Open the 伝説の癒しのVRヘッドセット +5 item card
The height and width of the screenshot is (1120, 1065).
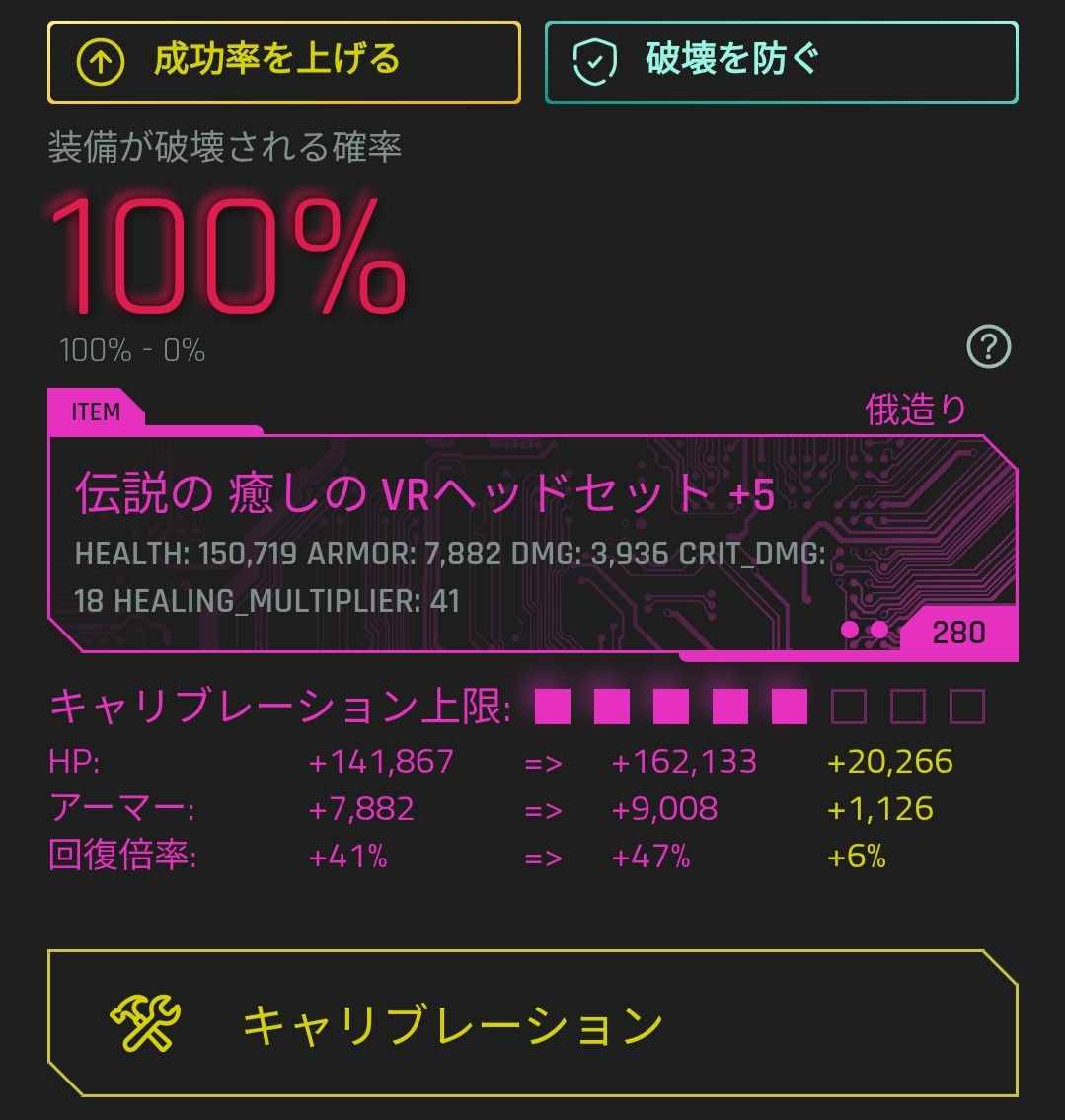coord(531,545)
